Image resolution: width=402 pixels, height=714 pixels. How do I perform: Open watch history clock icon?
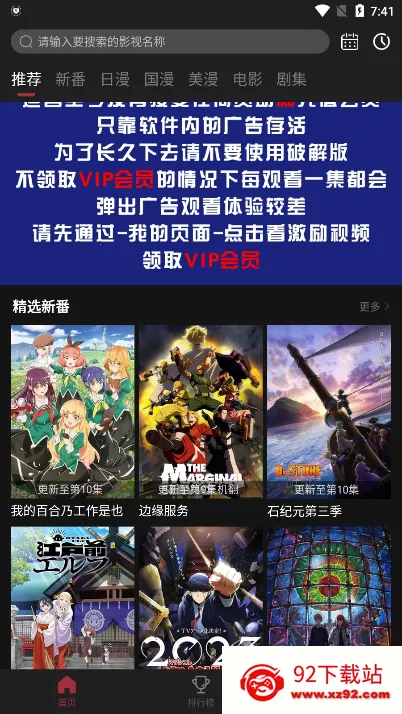click(382, 42)
